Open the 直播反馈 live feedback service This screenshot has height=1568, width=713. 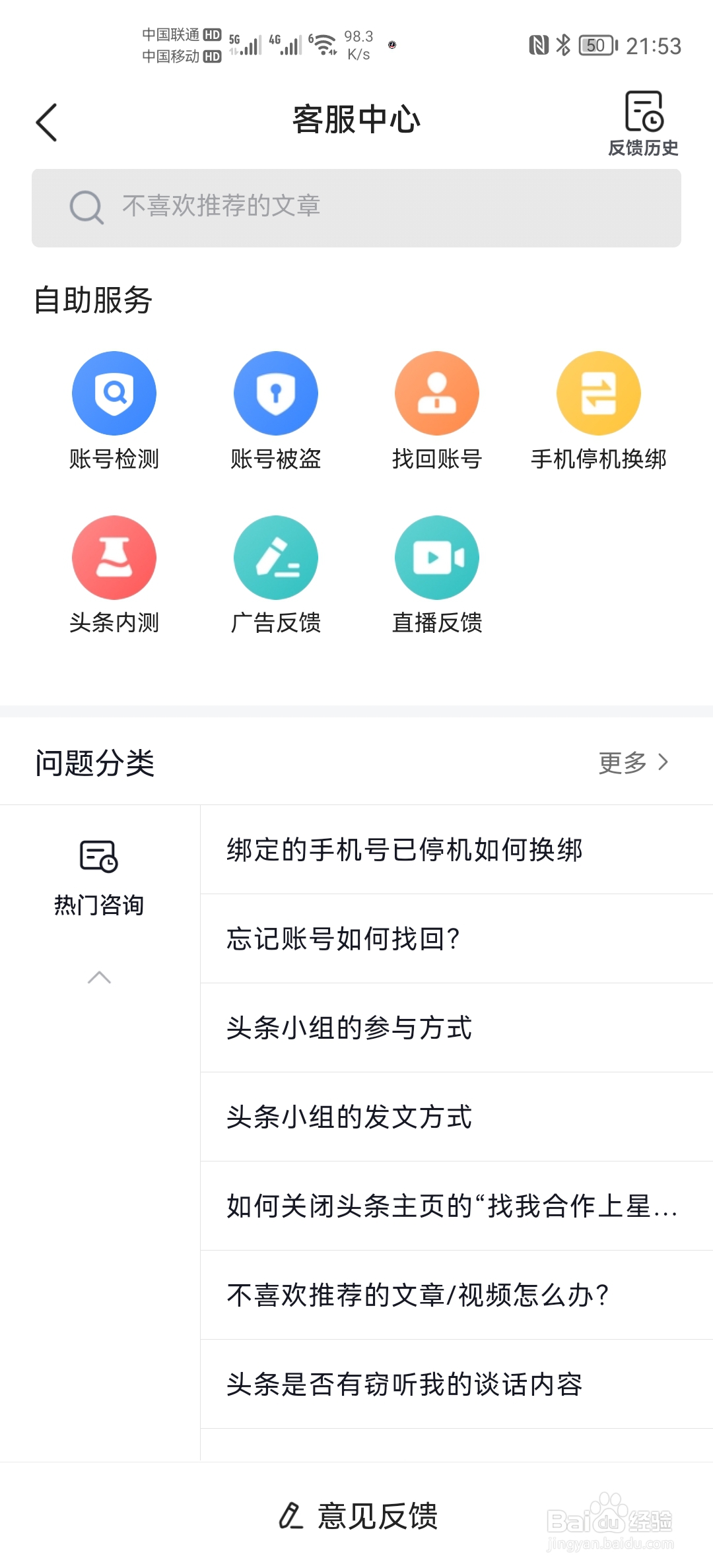click(x=437, y=558)
